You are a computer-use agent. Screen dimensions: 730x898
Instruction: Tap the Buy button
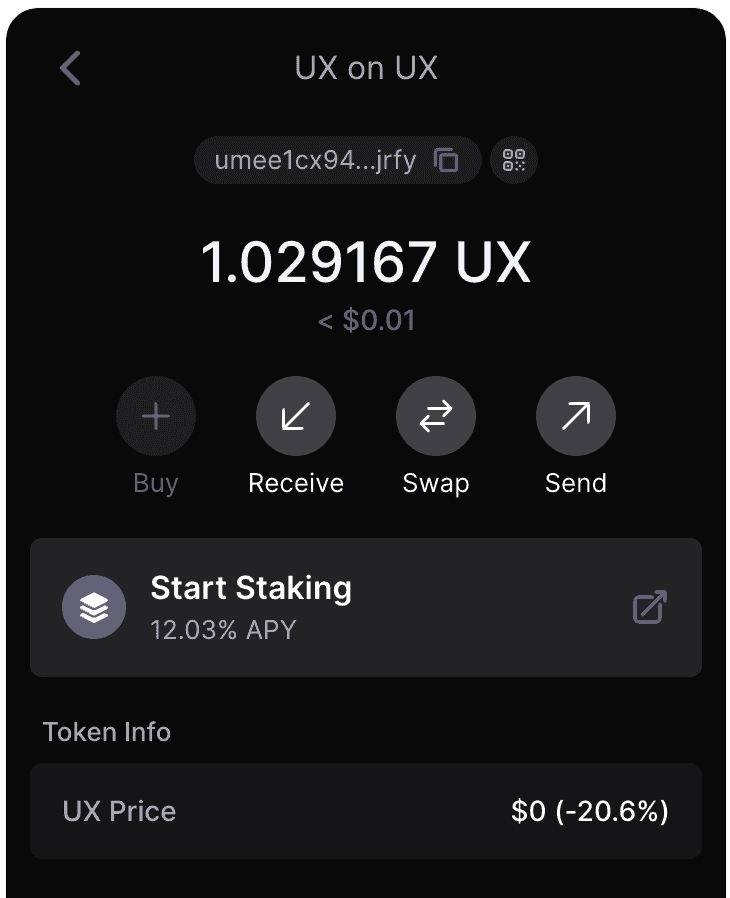coord(156,417)
